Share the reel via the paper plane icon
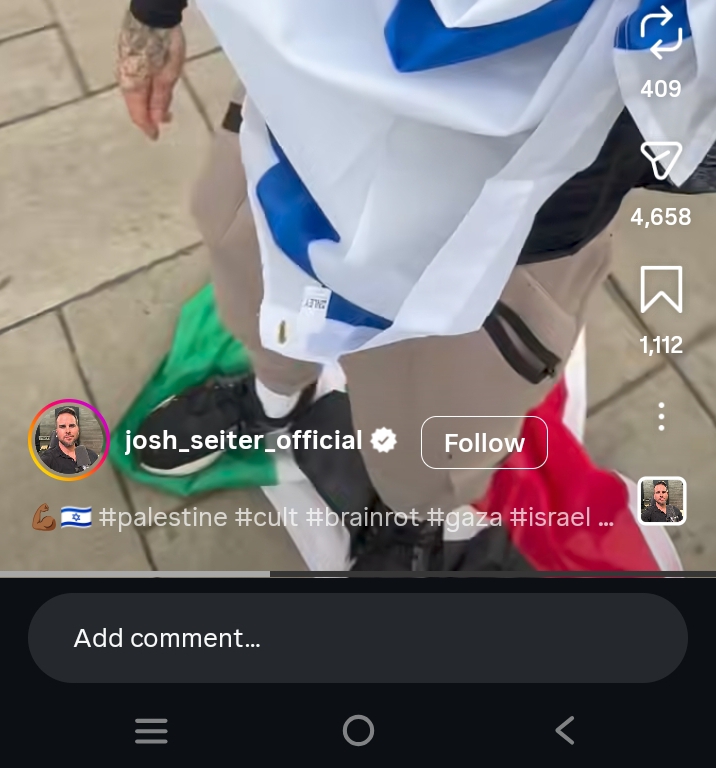This screenshot has width=716, height=768. (x=661, y=162)
